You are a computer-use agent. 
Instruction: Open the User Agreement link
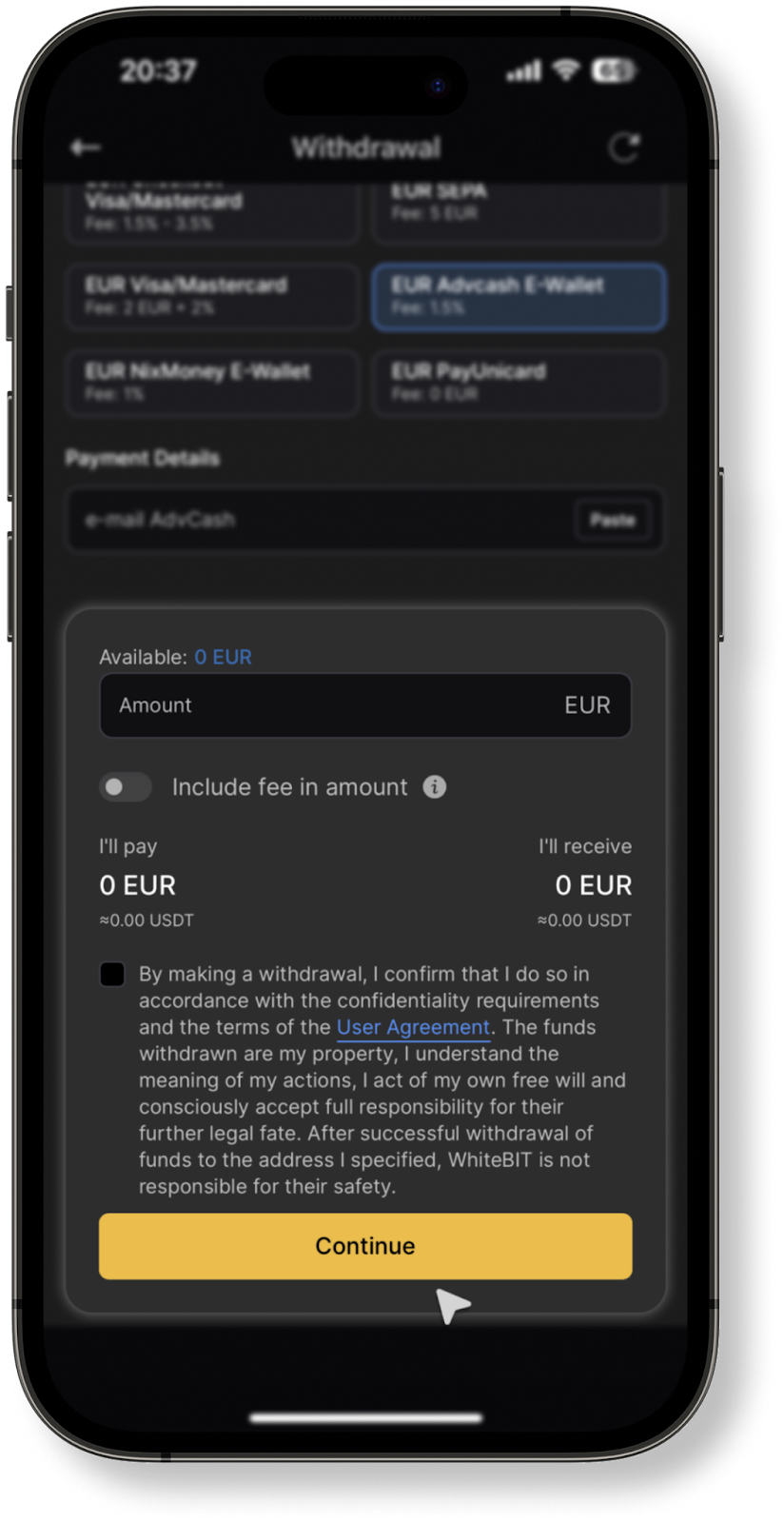[413, 1027]
